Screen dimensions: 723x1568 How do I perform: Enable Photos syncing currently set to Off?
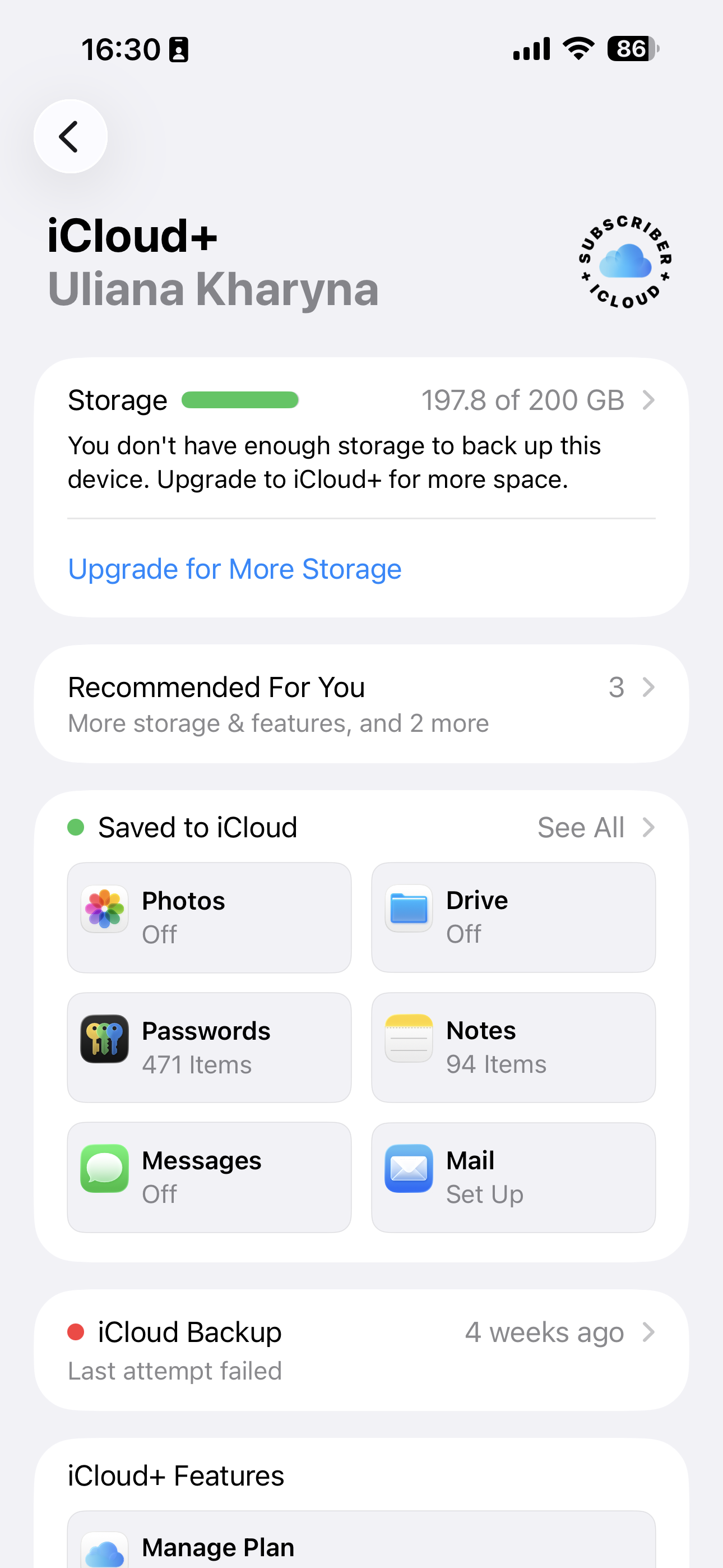click(x=208, y=916)
